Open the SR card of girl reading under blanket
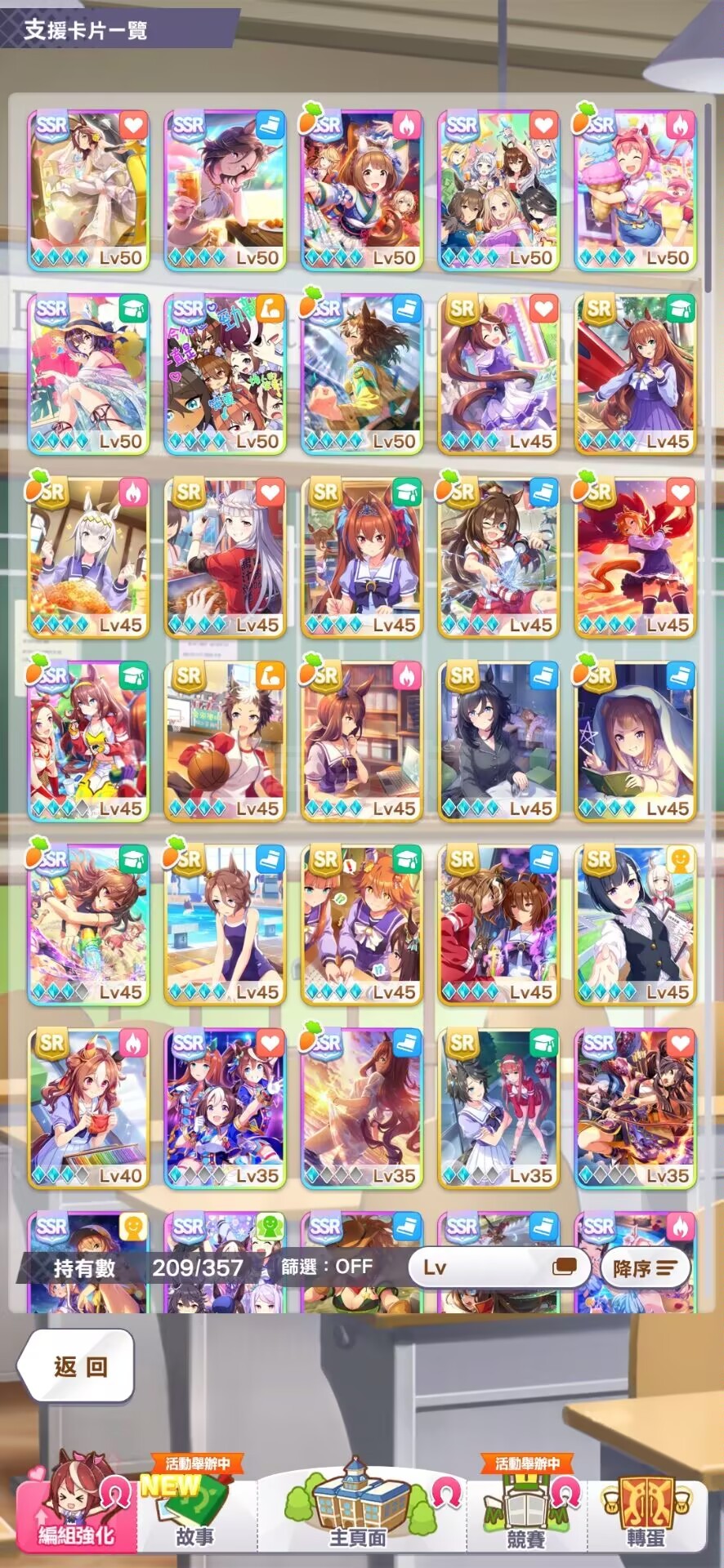The height and width of the screenshot is (1568, 724). coord(635,742)
